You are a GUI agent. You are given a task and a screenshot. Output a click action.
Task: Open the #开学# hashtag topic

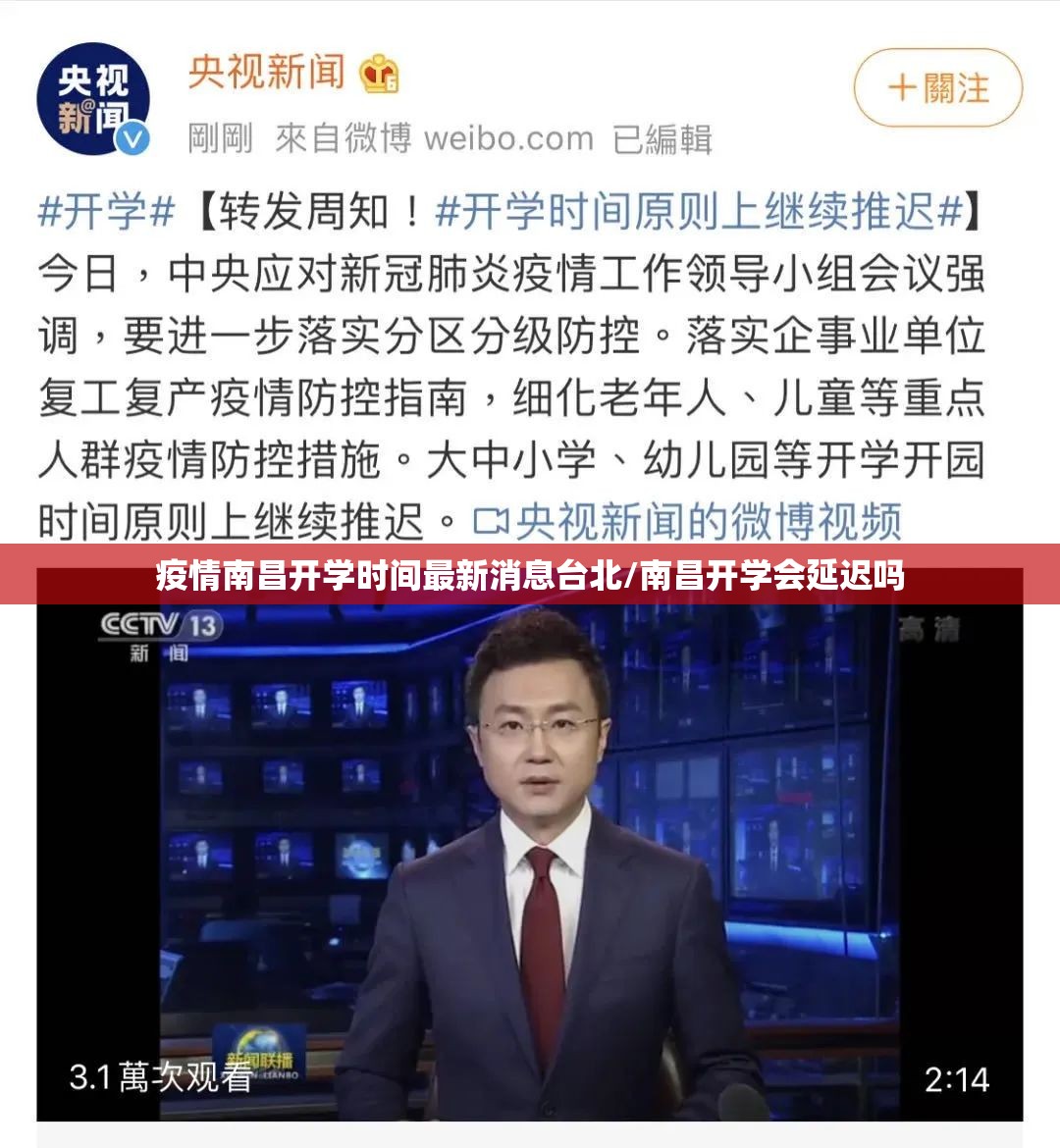pos(106,212)
